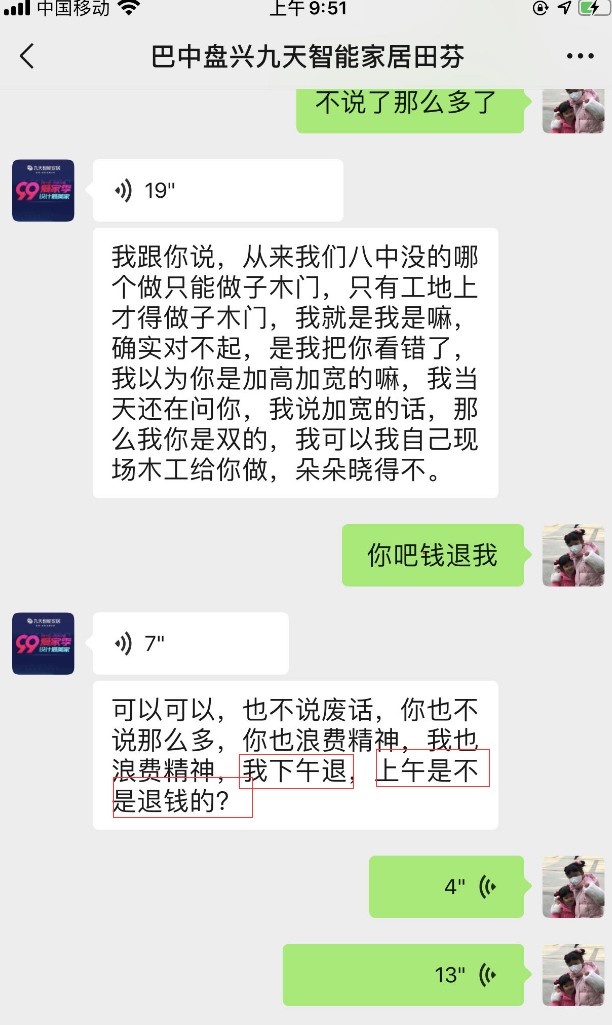Viewport: 612px width, 1025px height.
Task: Play the sent 13-second voice message
Action: click(x=403, y=974)
